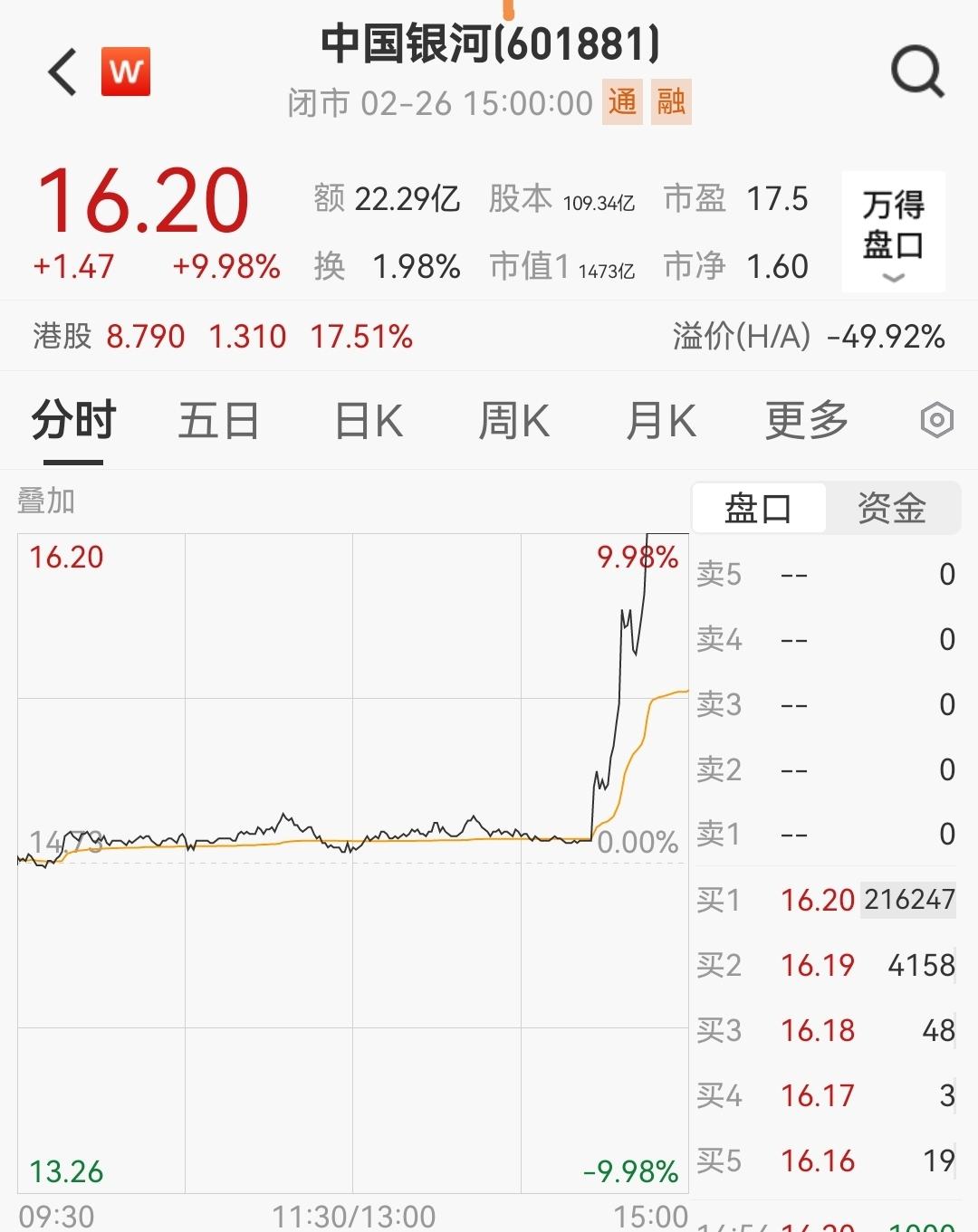This screenshot has width=978, height=1232.
Task: Tap the 融 tag badge
Action: tap(671, 102)
